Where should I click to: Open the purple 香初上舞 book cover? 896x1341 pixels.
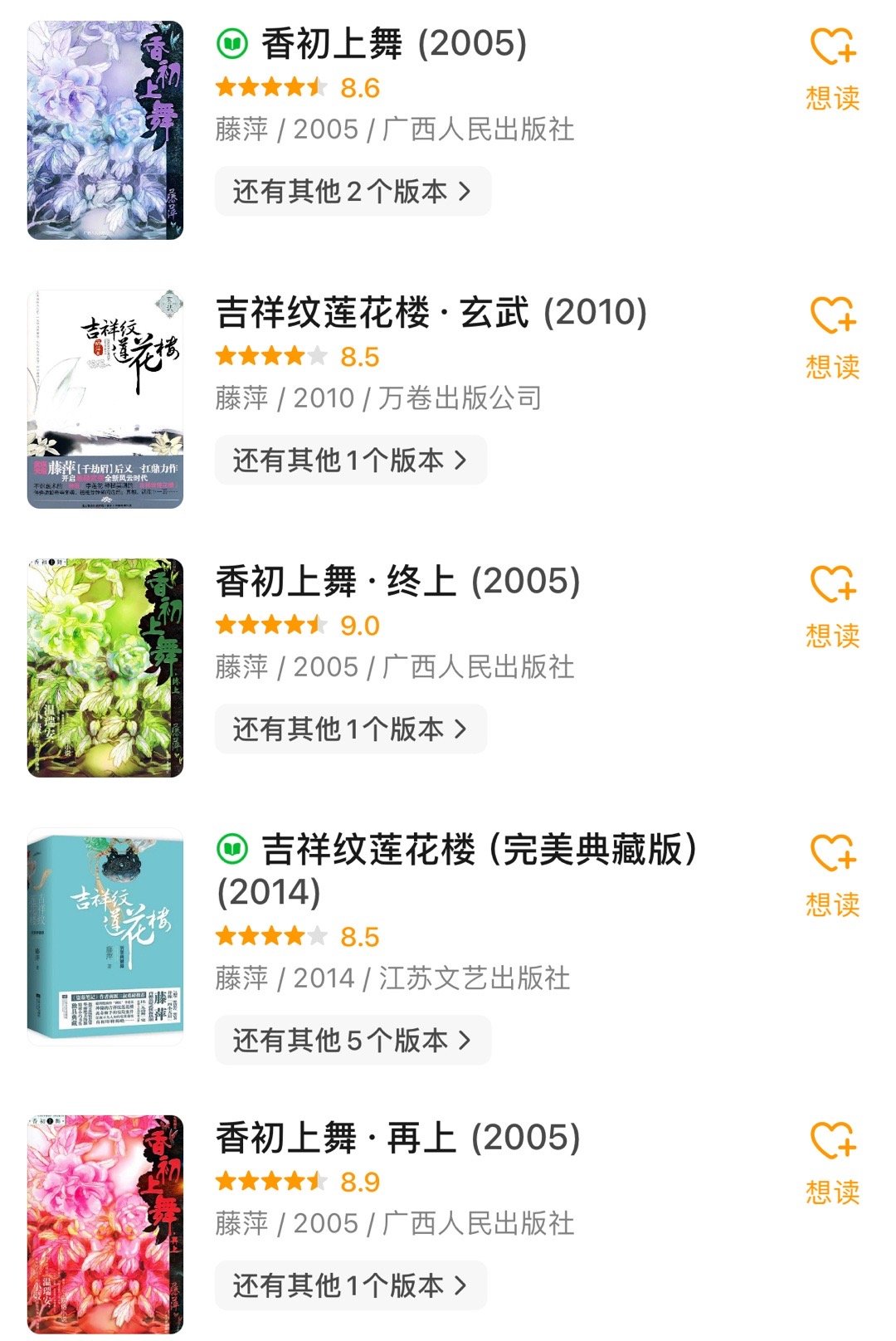tap(105, 130)
